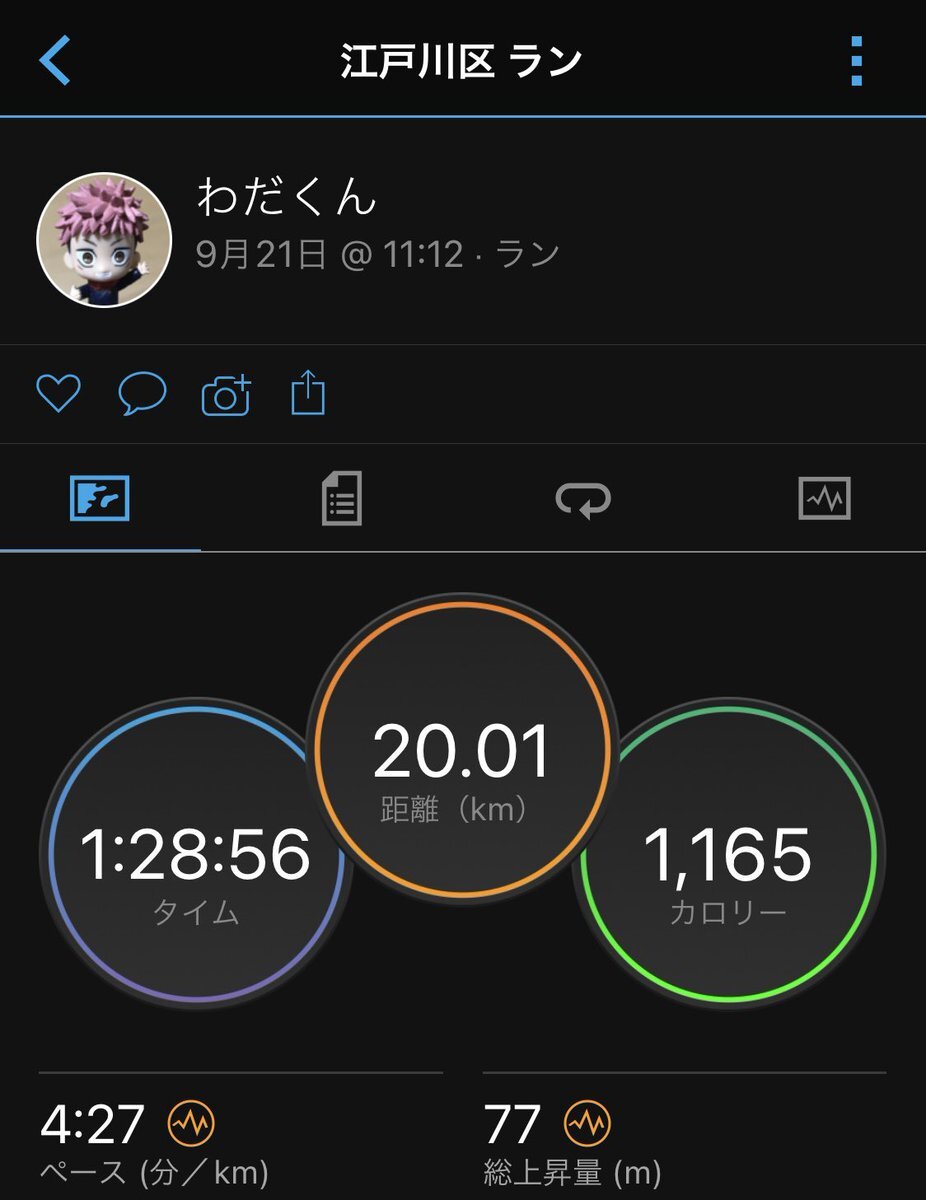
Task: Switch to the charts tab
Action: click(824, 498)
